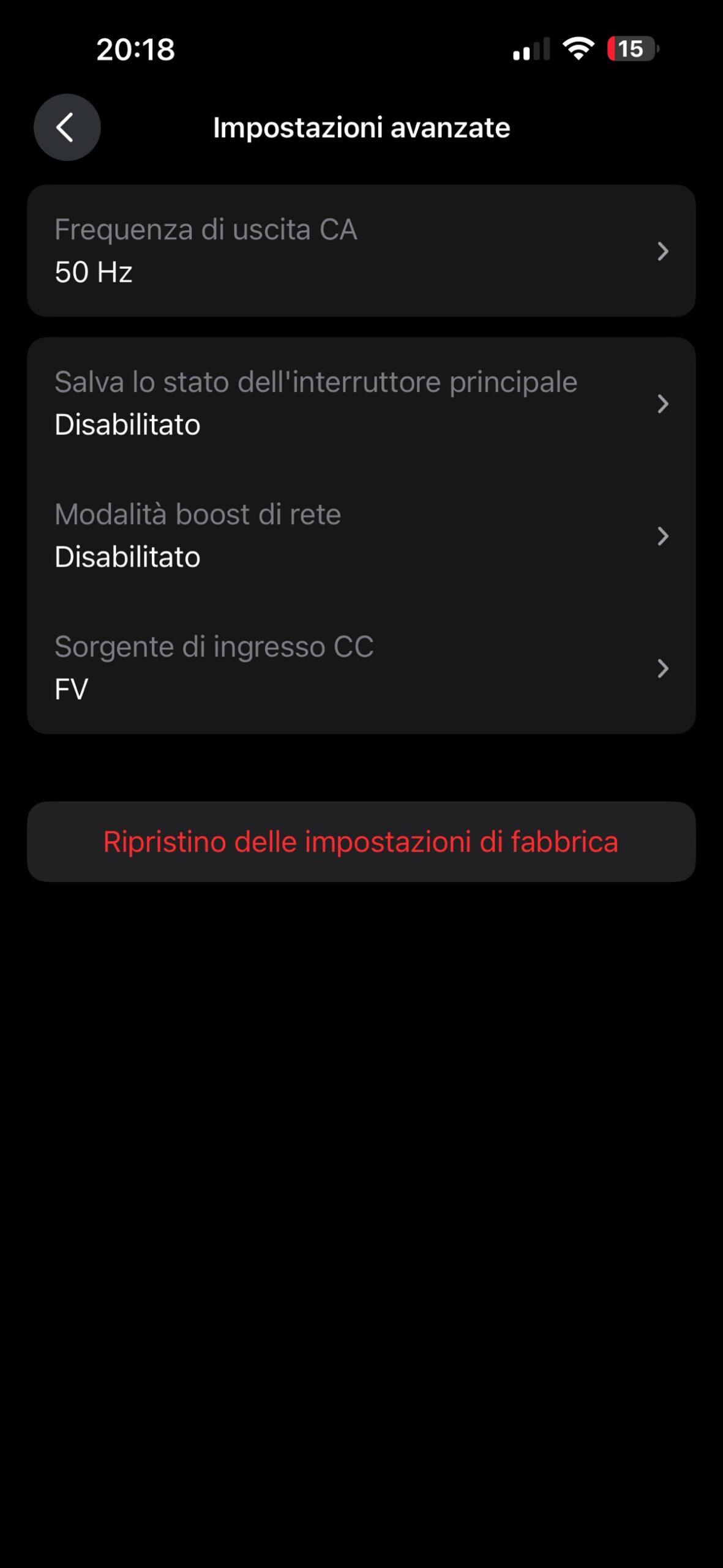Image resolution: width=723 pixels, height=1568 pixels.
Task: Open Frequenza di uscita CA setting
Action: 361,251
